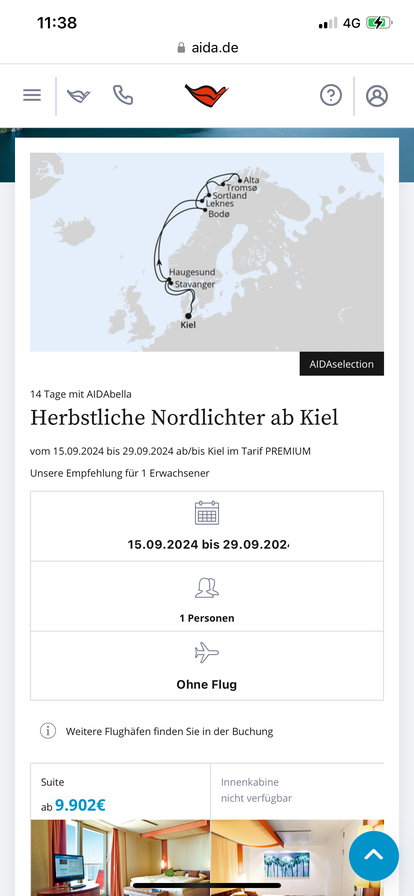Open the user account profile
The image size is (414, 896).
click(377, 95)
